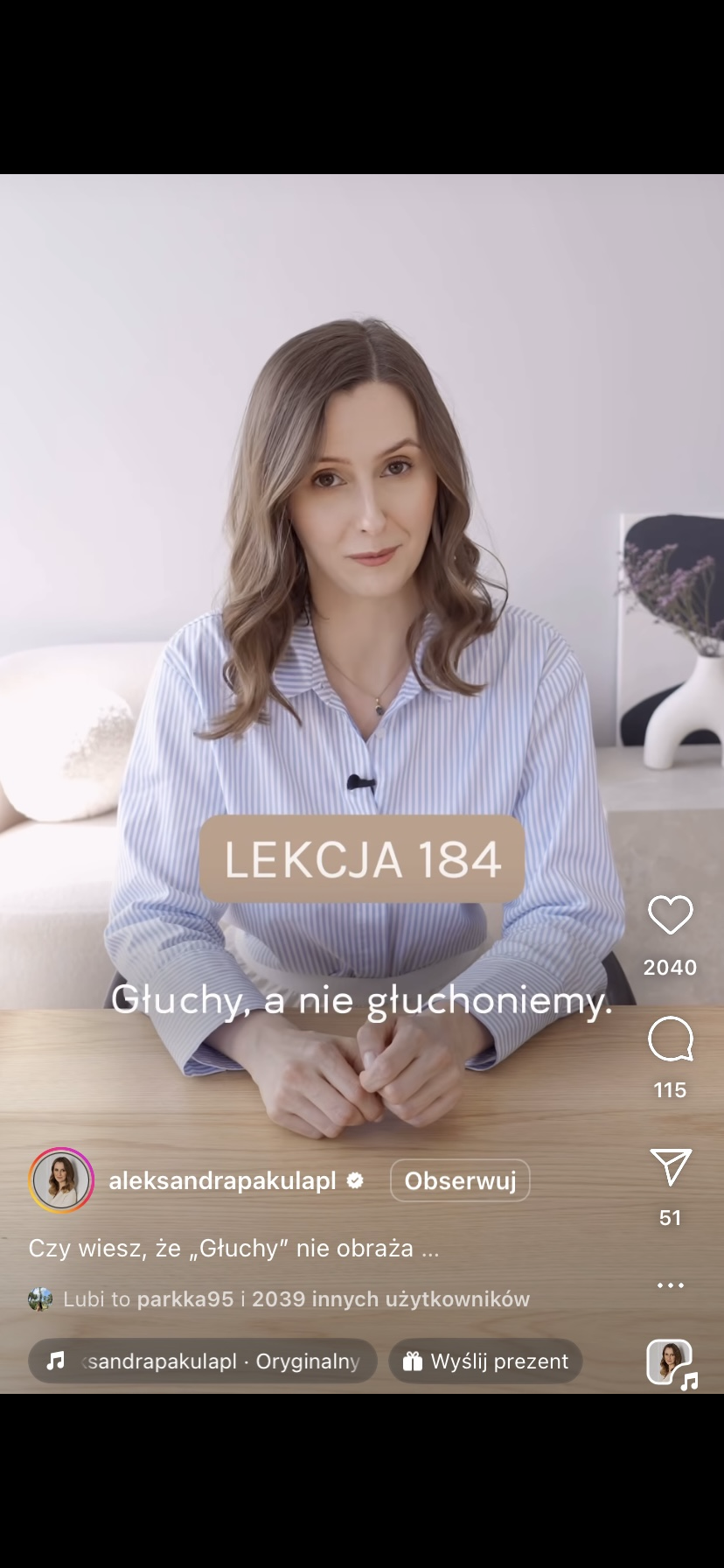Viewport: 724px width, 1568px height.
Task: Open the aleksandrapakulapl username link
Action: pos(222,1180)
